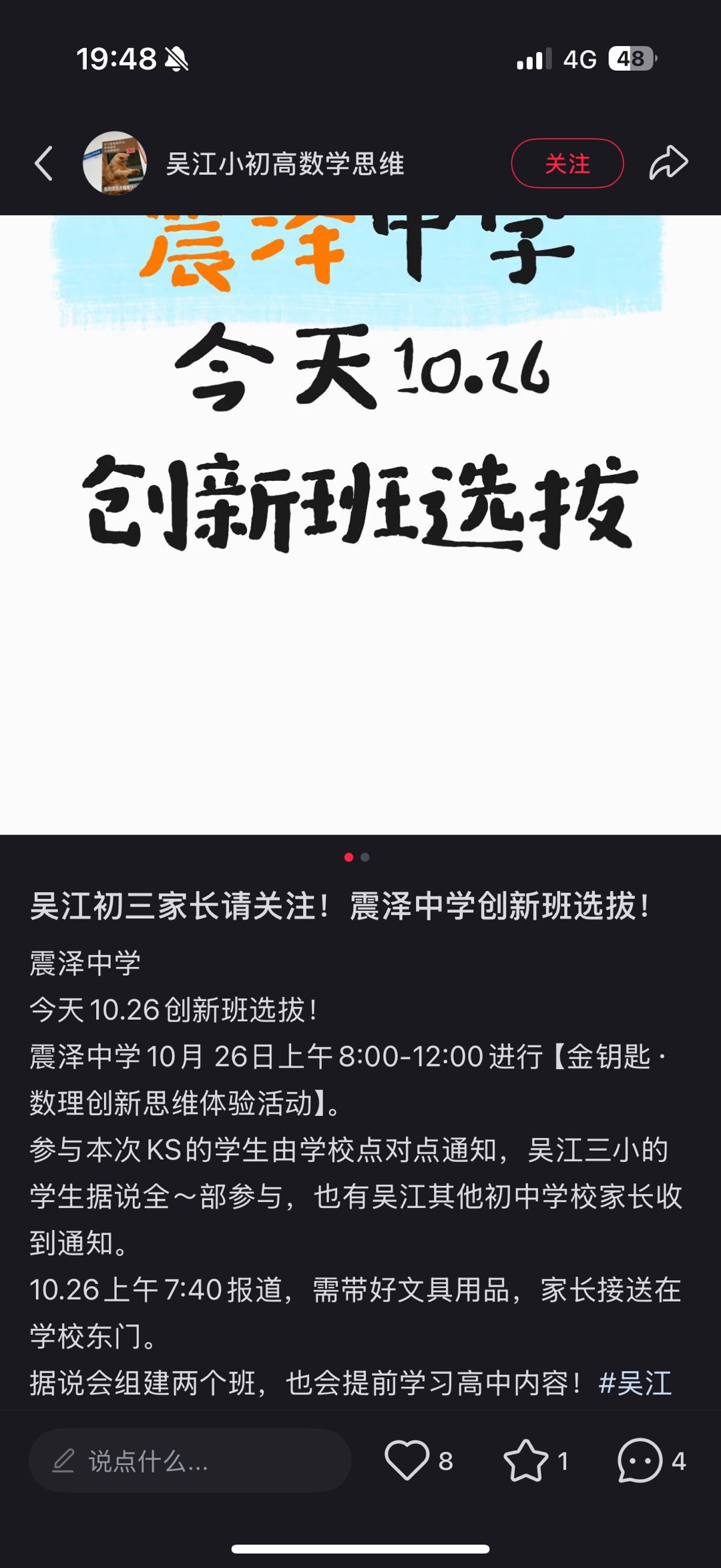721x1568 pixels.
Task: Save this post with the star icon
Action: coord(526,1460)
